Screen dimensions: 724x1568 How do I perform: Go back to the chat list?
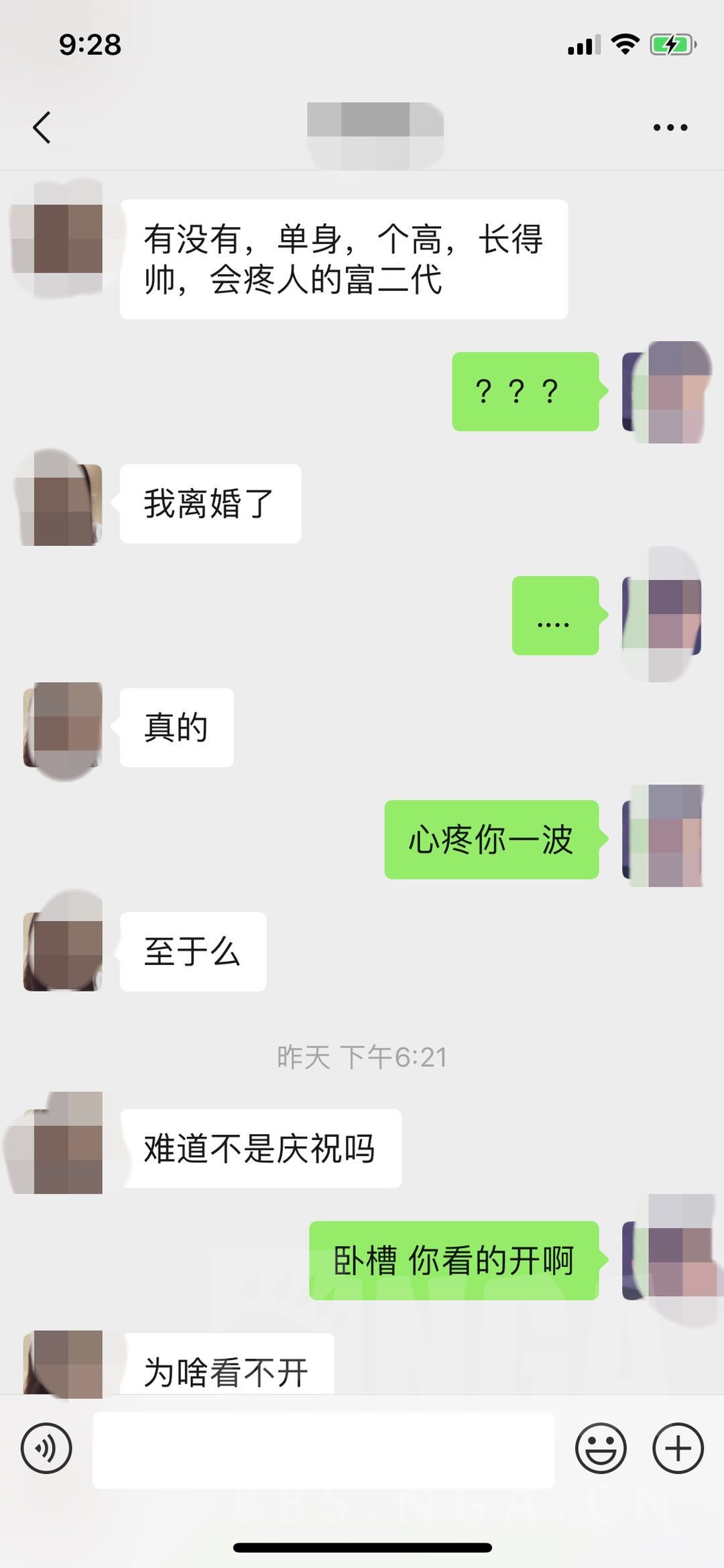pyautogui.click(x=42, y=127)
